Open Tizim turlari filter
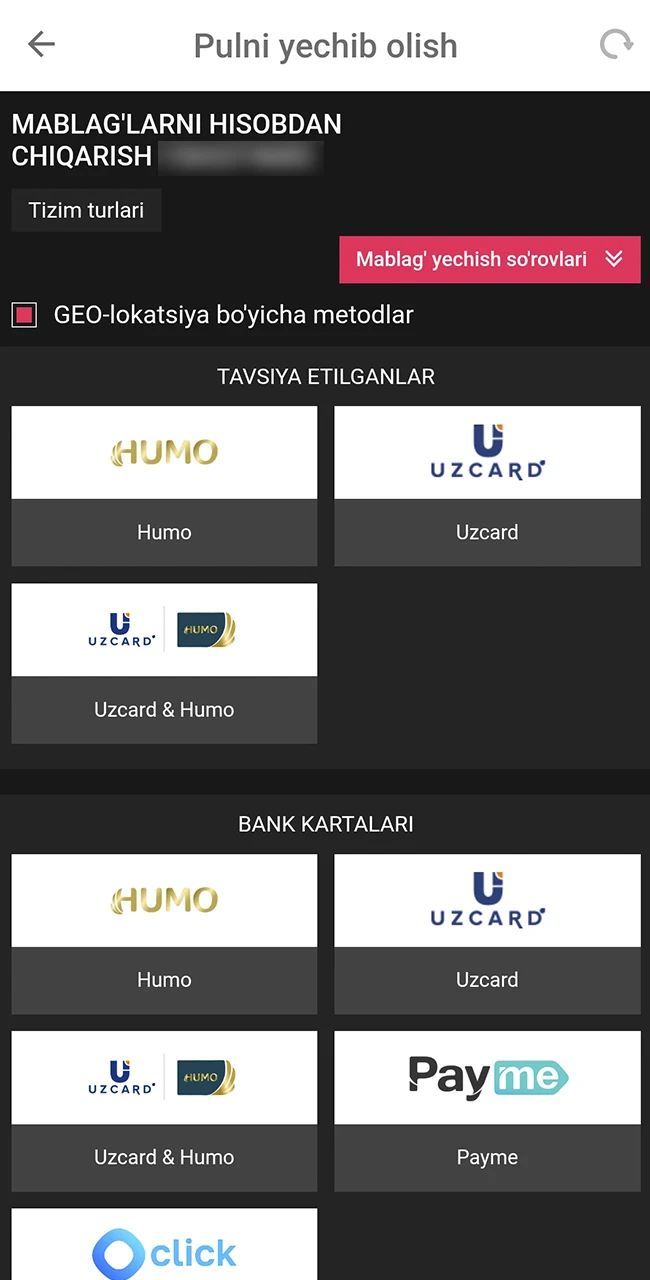Image resolution: width=650 pixels, height=1280 pixels. 86,210
